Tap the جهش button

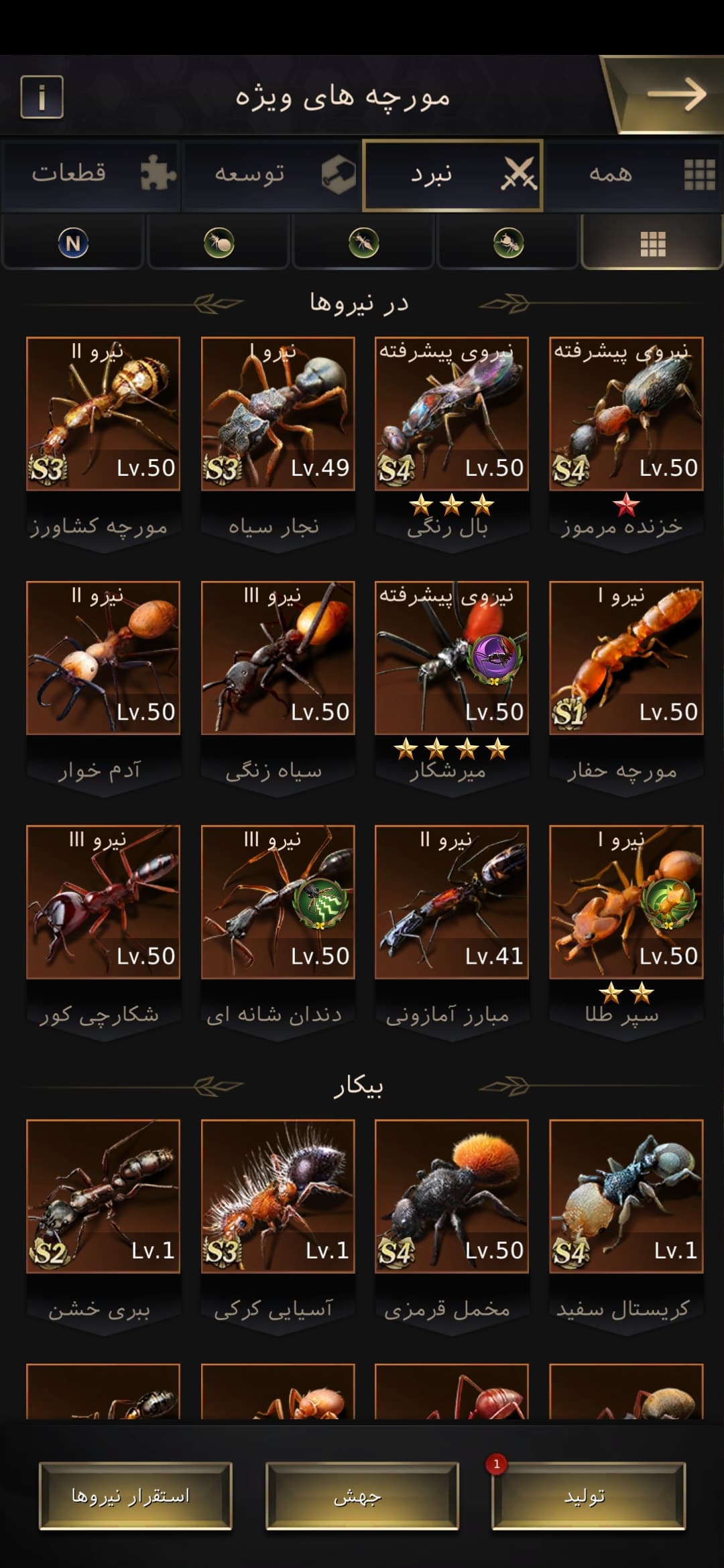362,1496
